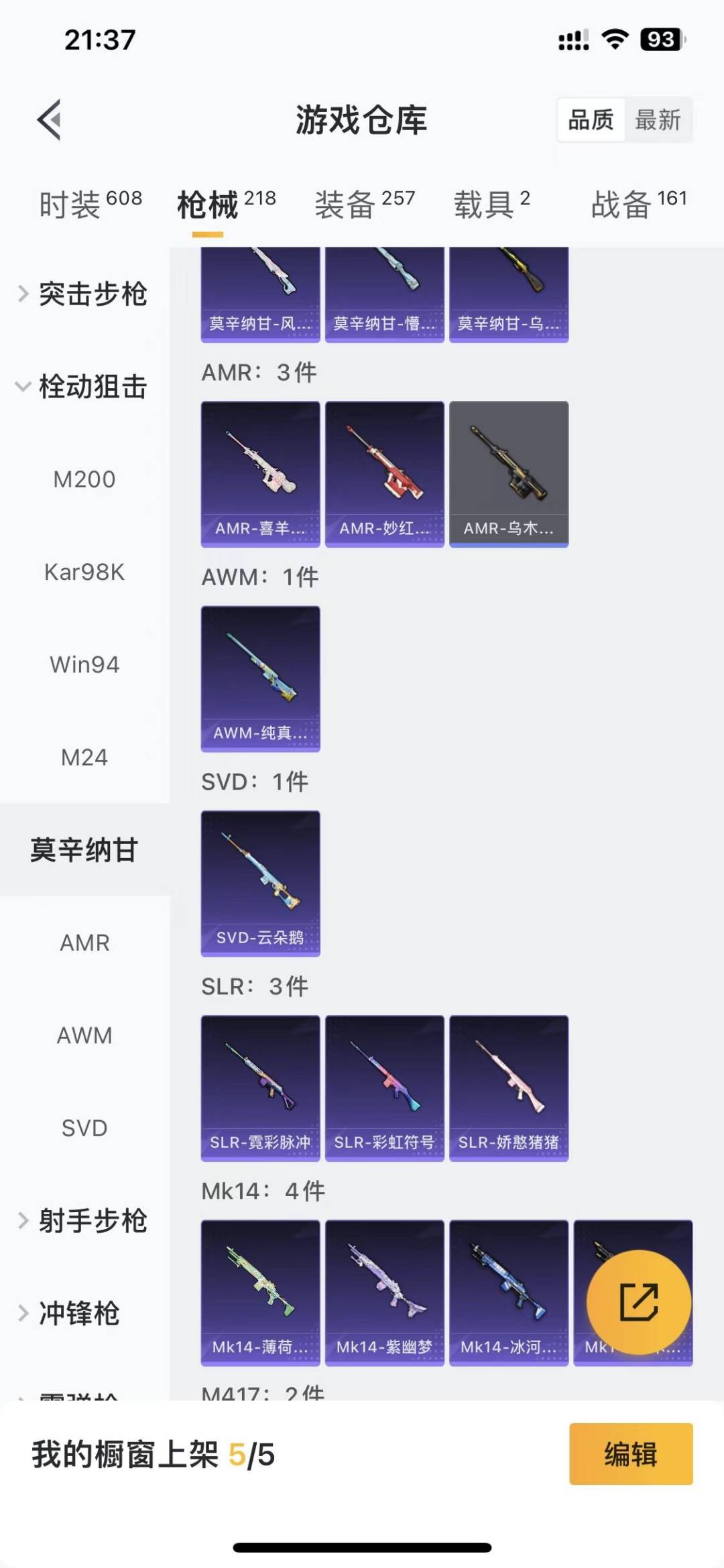Screen dimensions: 724x1568
Task: Open the AMR-喜羊 weapon skin
Action: pyautogui.click(x=260, y=473)
